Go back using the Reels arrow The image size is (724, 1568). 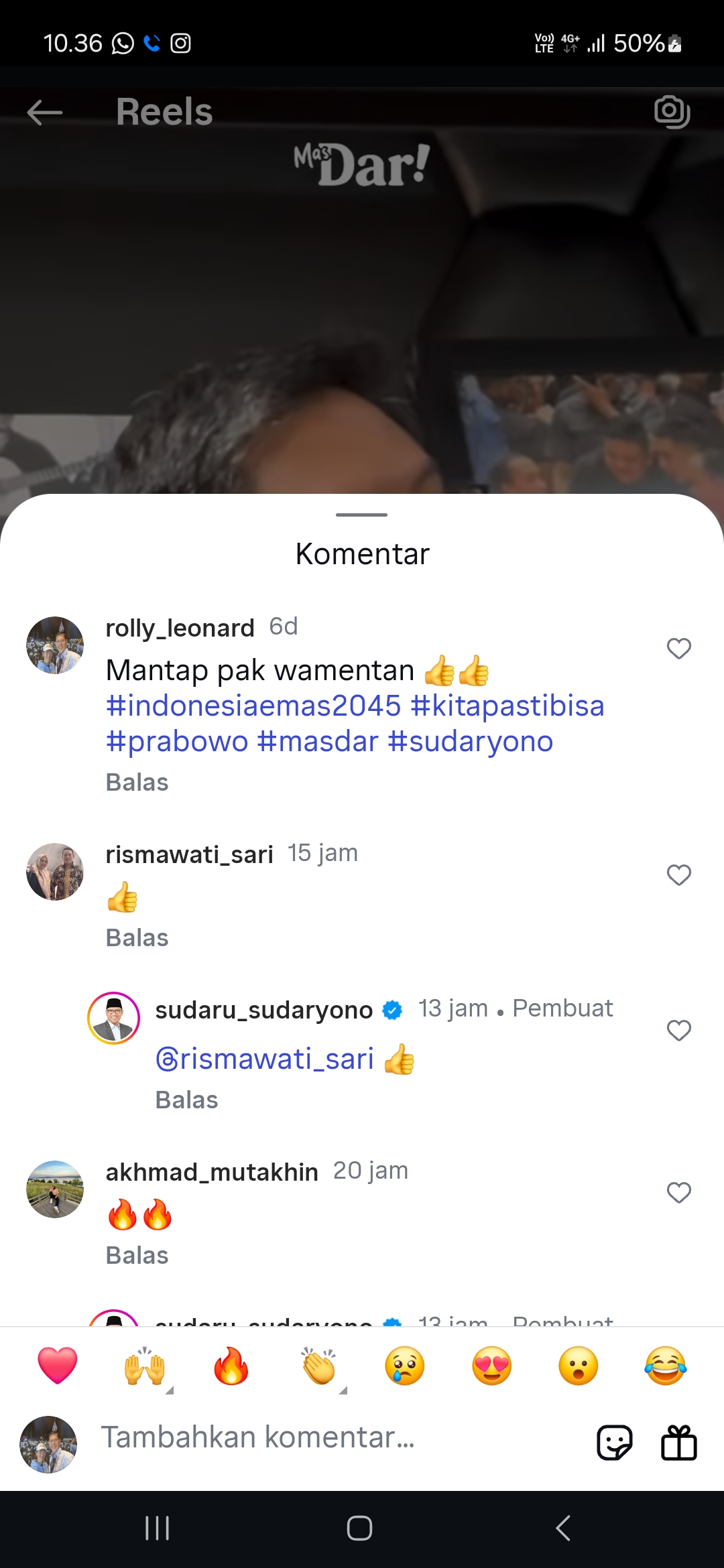pos(45,112)
